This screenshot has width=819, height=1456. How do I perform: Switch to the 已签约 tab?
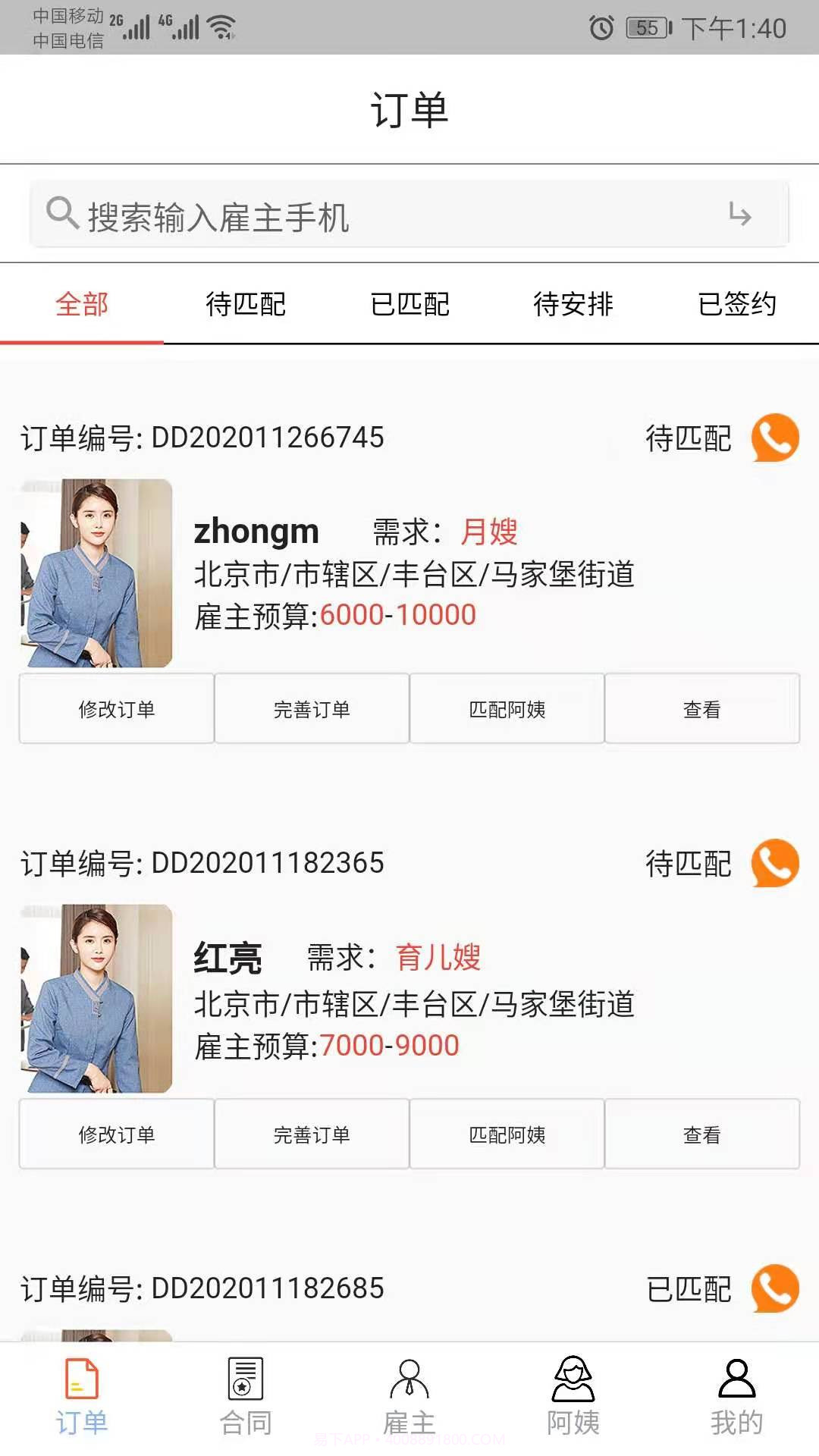point(737,304)
